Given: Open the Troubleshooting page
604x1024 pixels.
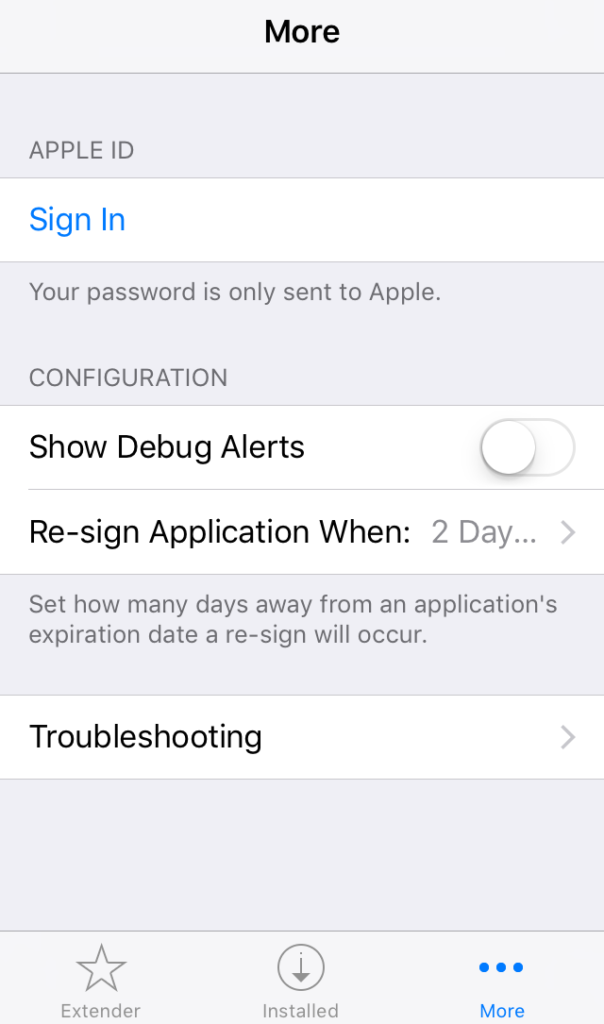Looking at the screenshot, I should click(x=302, y=738).
